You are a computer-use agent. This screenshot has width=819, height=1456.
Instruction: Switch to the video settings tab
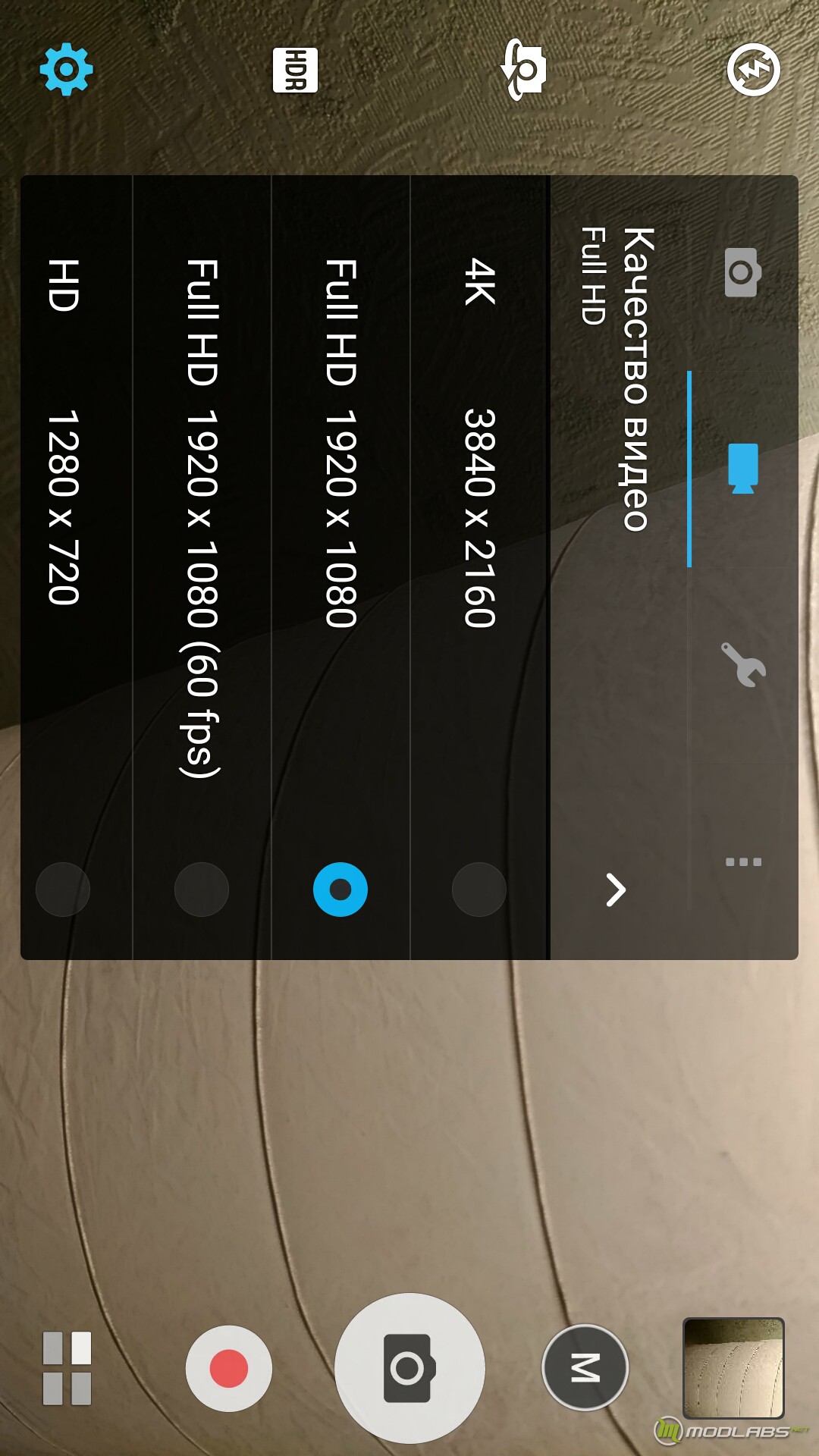pos(743,468)
